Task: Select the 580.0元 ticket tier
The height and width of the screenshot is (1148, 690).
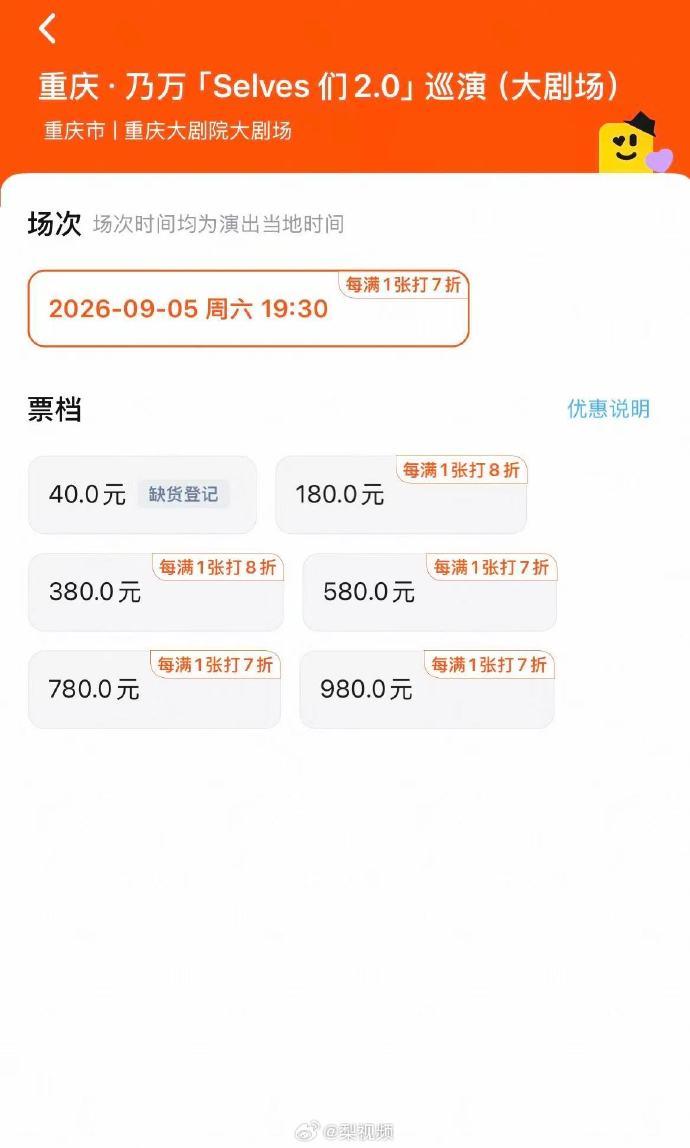Action: tap(430, 592)
